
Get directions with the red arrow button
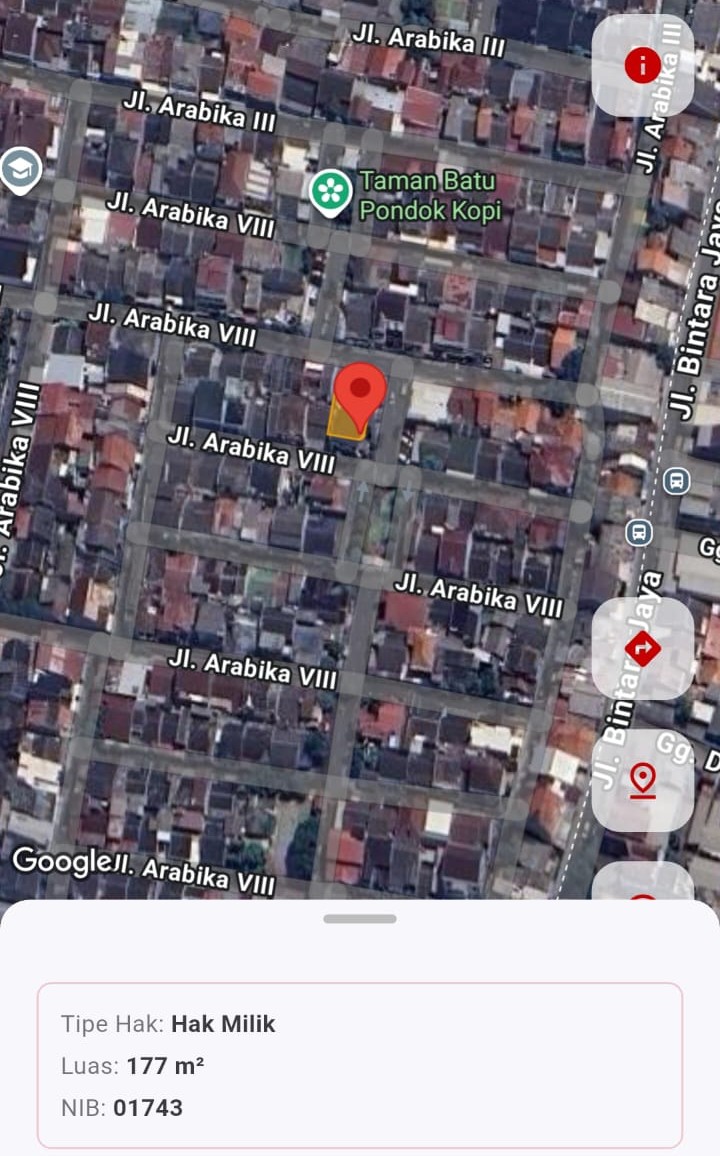click(x=642, y=649)
